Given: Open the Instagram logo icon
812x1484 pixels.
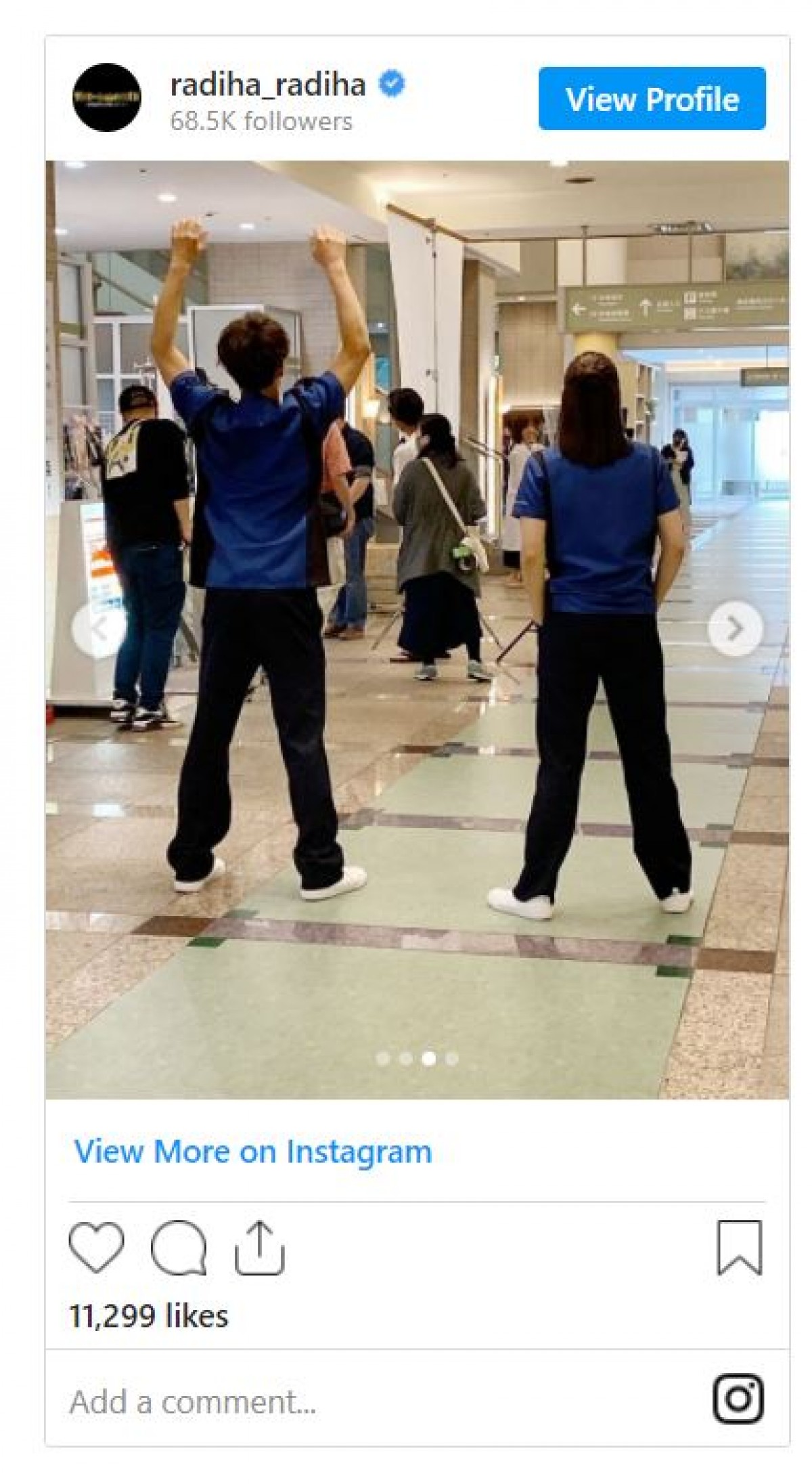Looking at the screenshot, I should pyautogui.click(x=738, y=1399).
